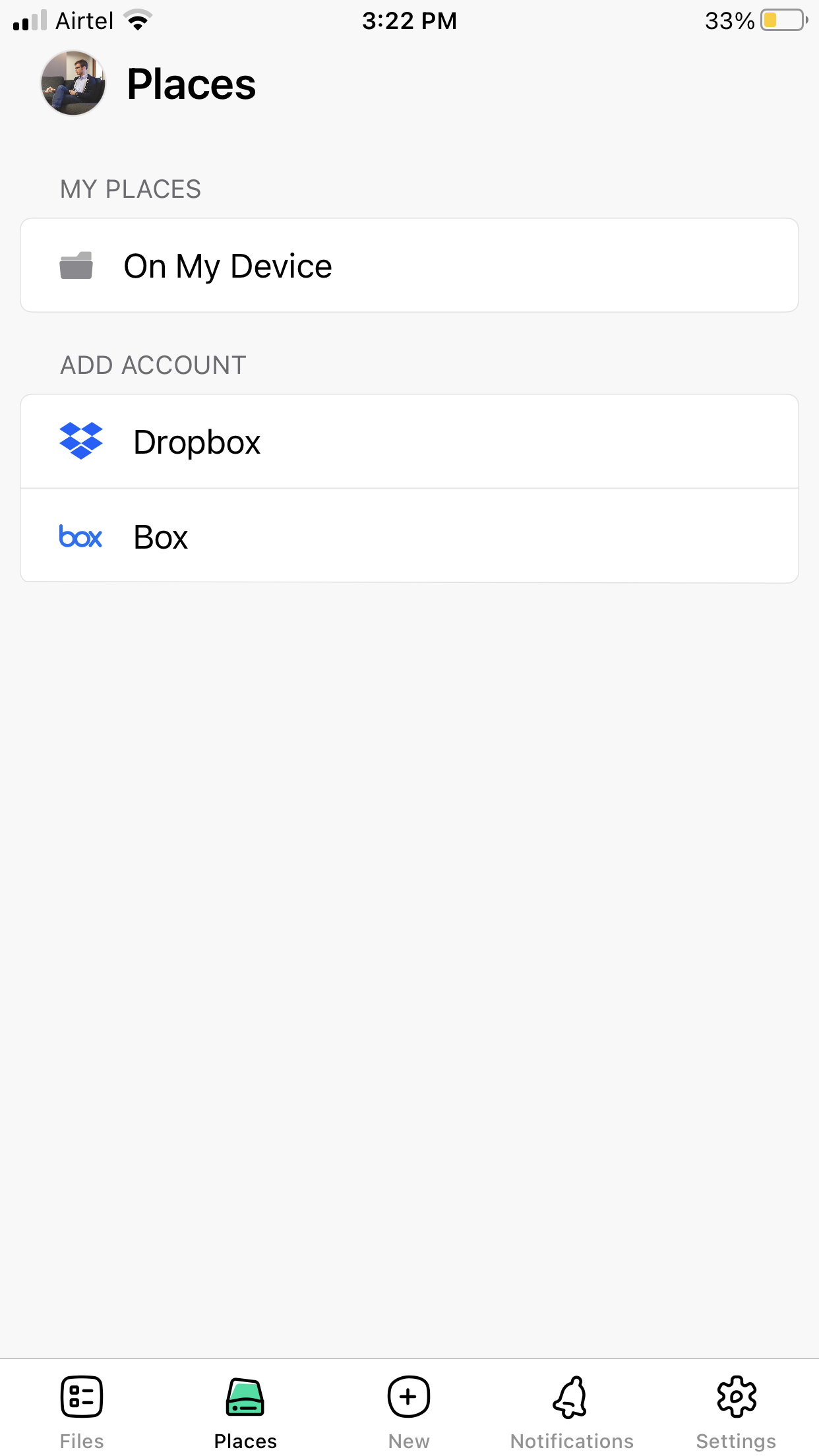Switch to the Files tab
The height and width of the screenshot is (1456, 819).
pos(82,1411)
